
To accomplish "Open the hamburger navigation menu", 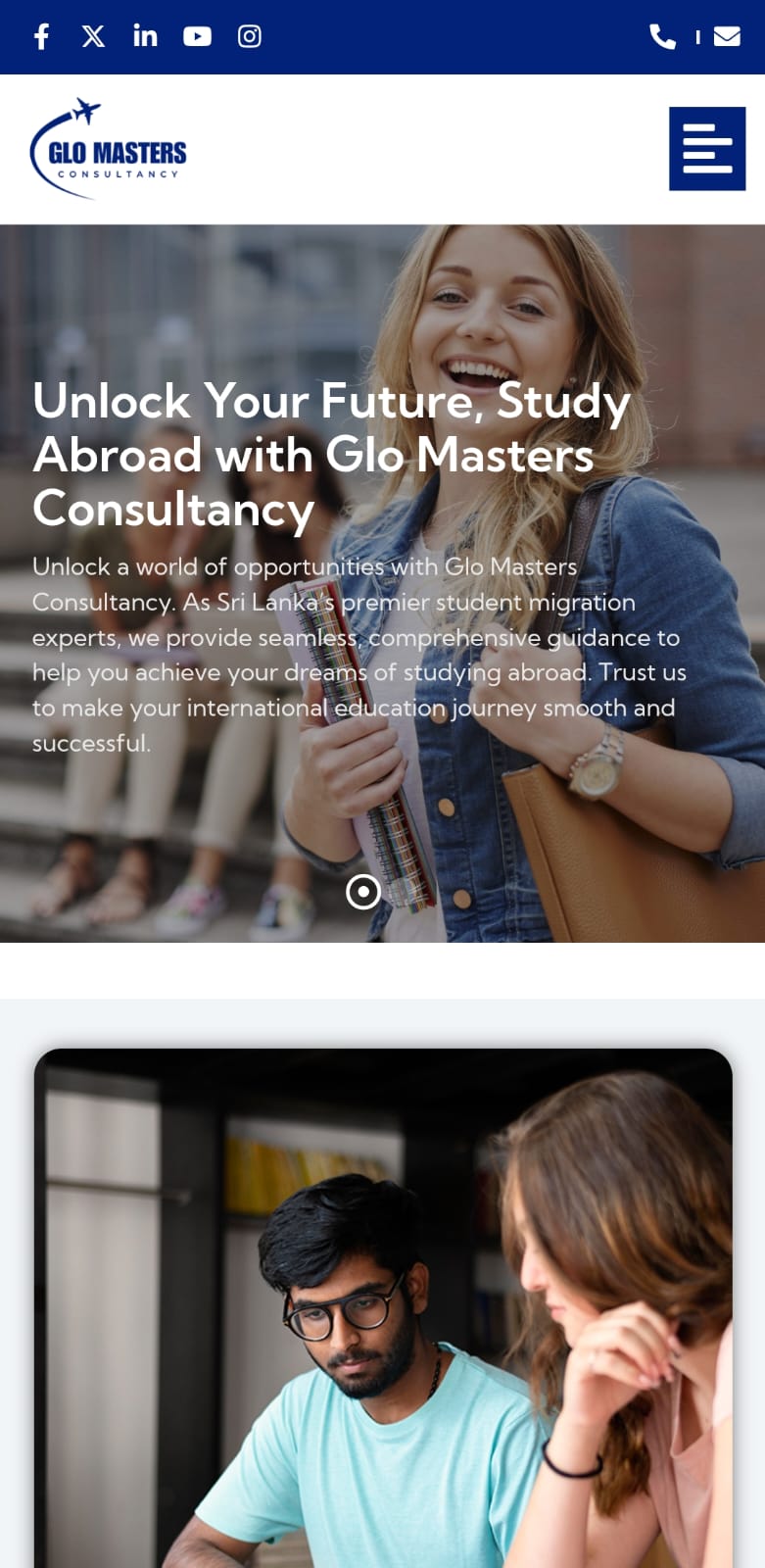I will click(x=707, y=149).
